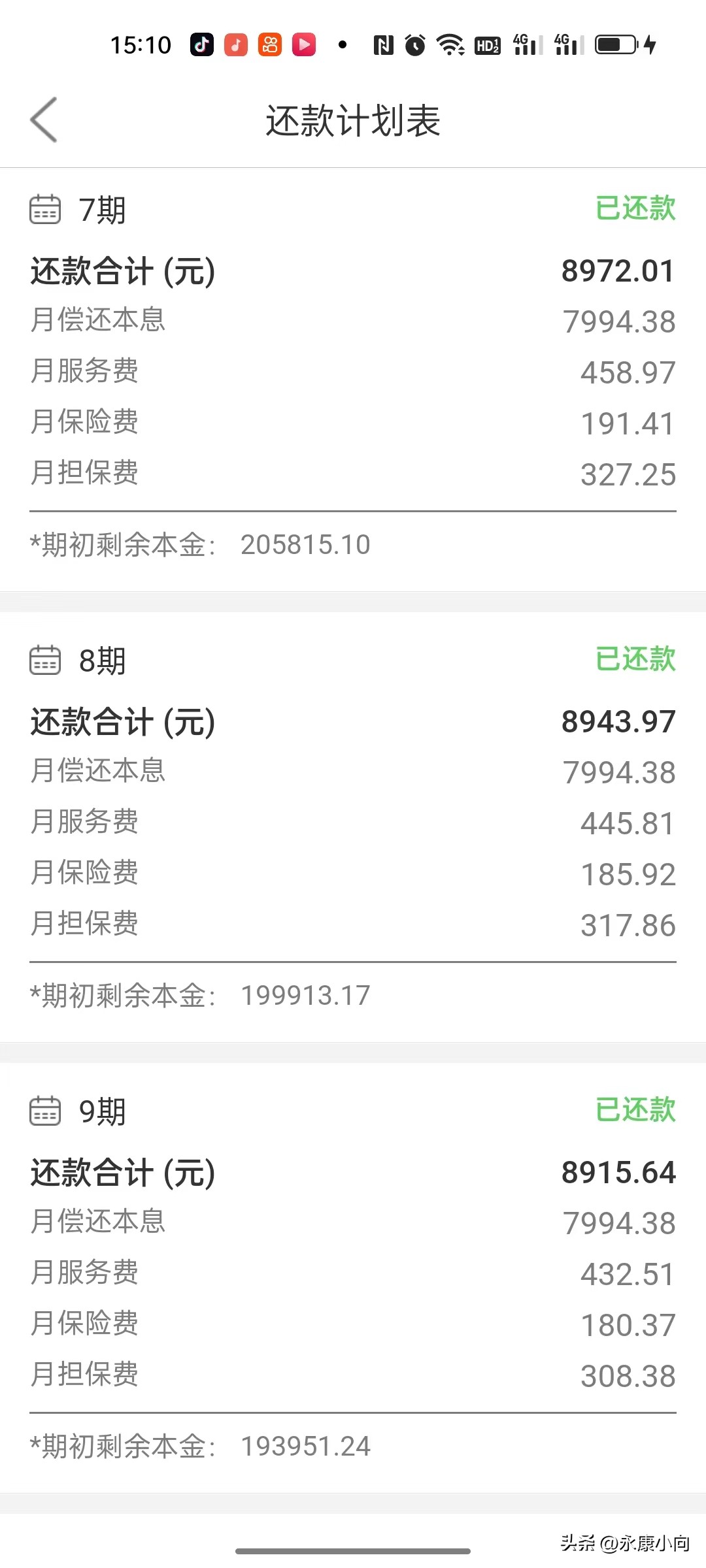Expand details for 8期 installment
Screen dimensions: 706x1568
click(103, 661)
